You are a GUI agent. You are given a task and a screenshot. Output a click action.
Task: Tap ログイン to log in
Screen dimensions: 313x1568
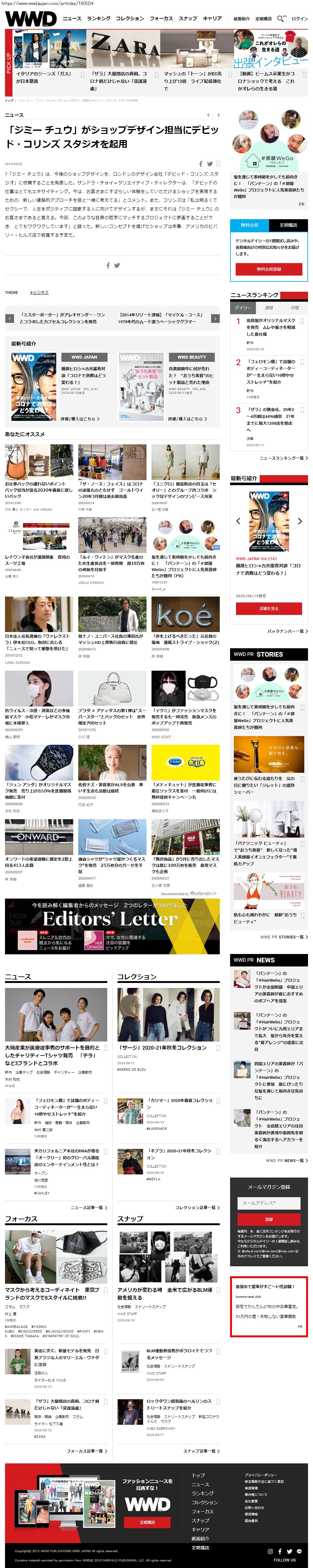[300, 19]
